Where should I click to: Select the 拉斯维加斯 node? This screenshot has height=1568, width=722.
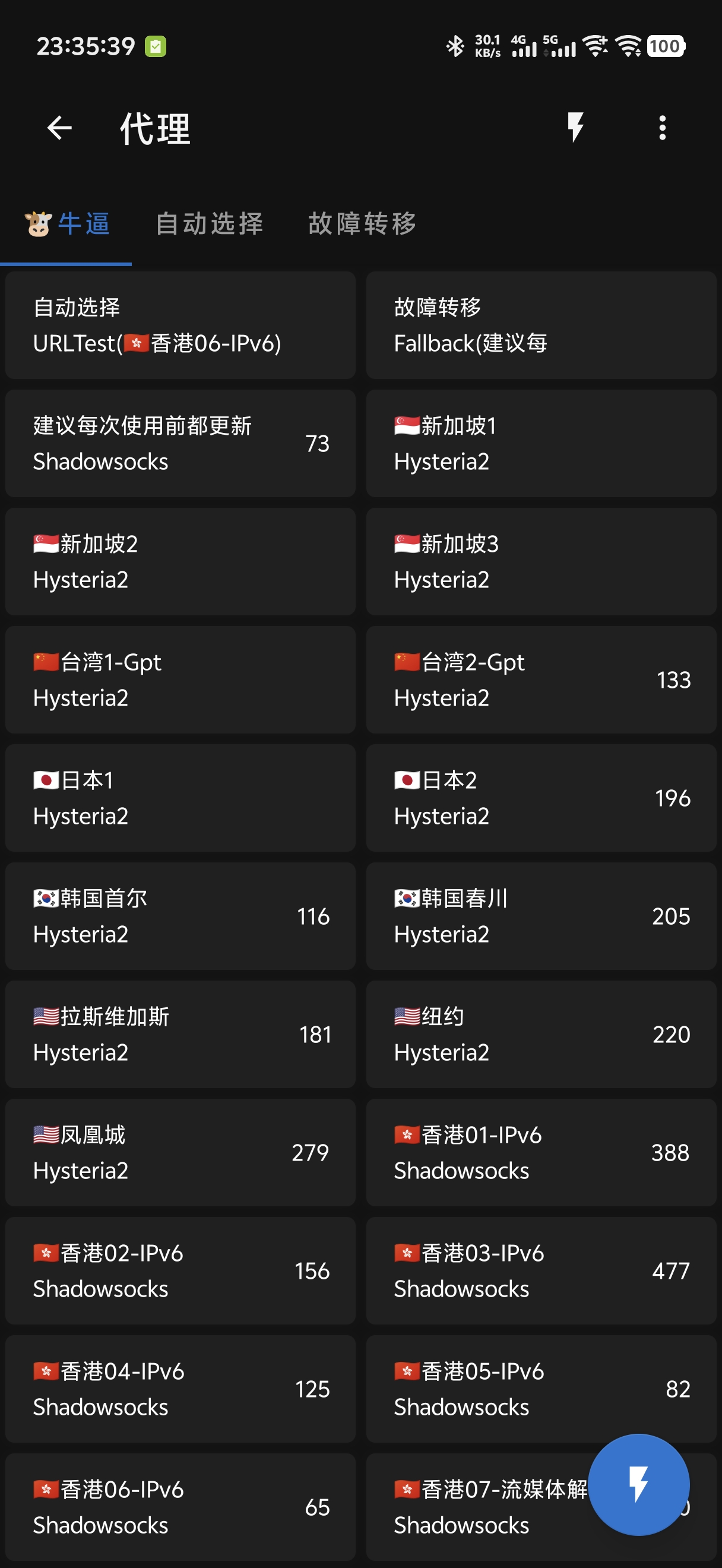pos(180,1033)
